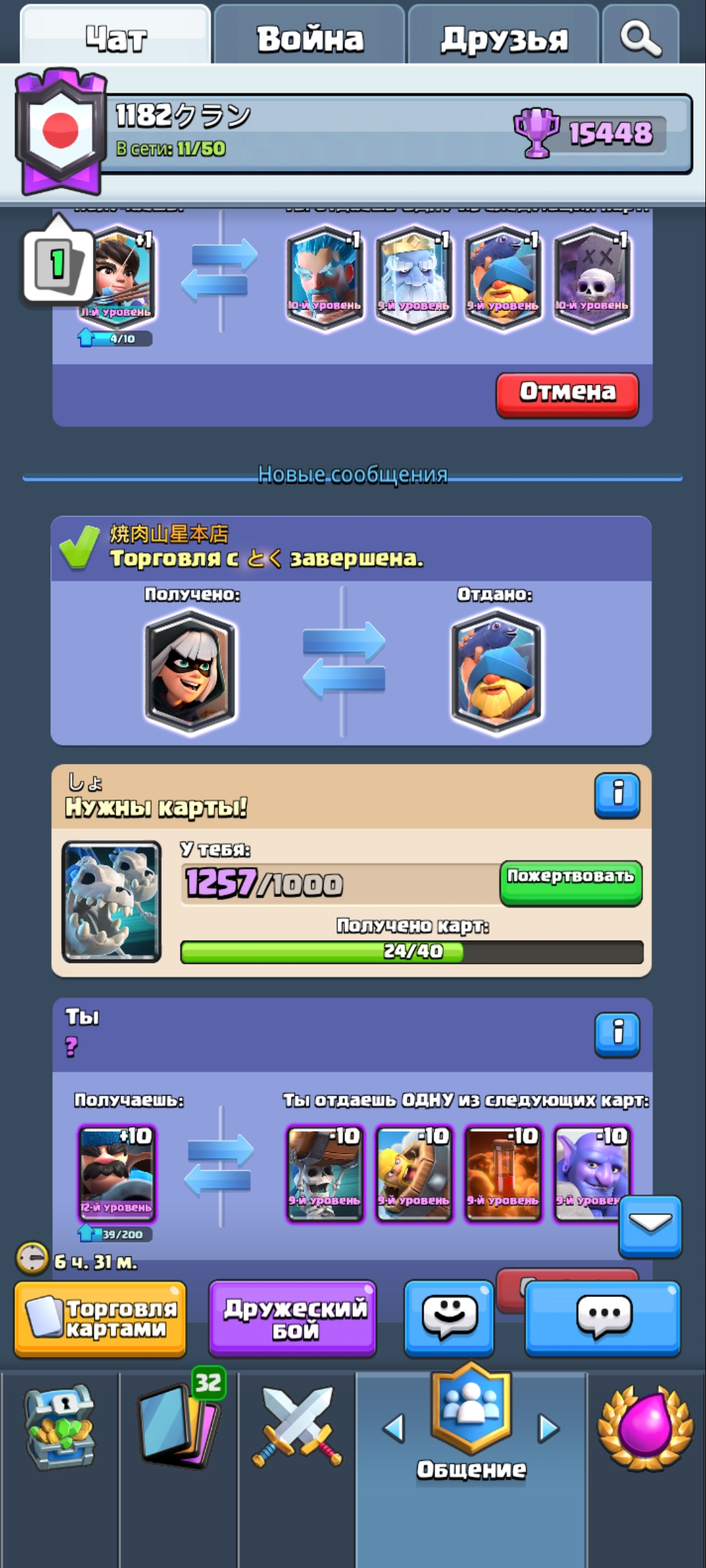Open Торговля картами
Viewport: 706px width, 1568px height.
[x=101, y=1318]
